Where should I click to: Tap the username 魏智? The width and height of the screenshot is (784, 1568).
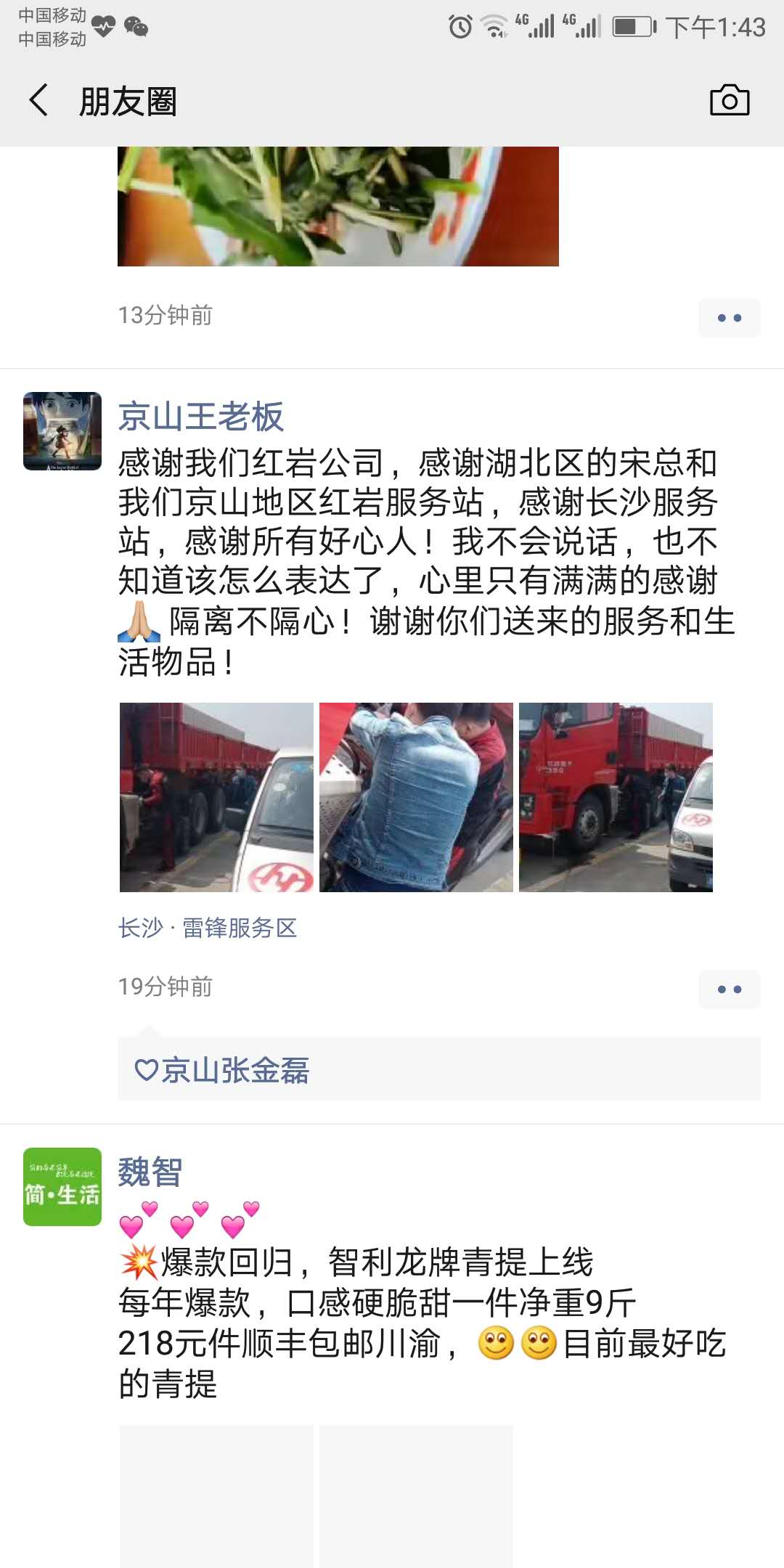(x=150, y=1172)
